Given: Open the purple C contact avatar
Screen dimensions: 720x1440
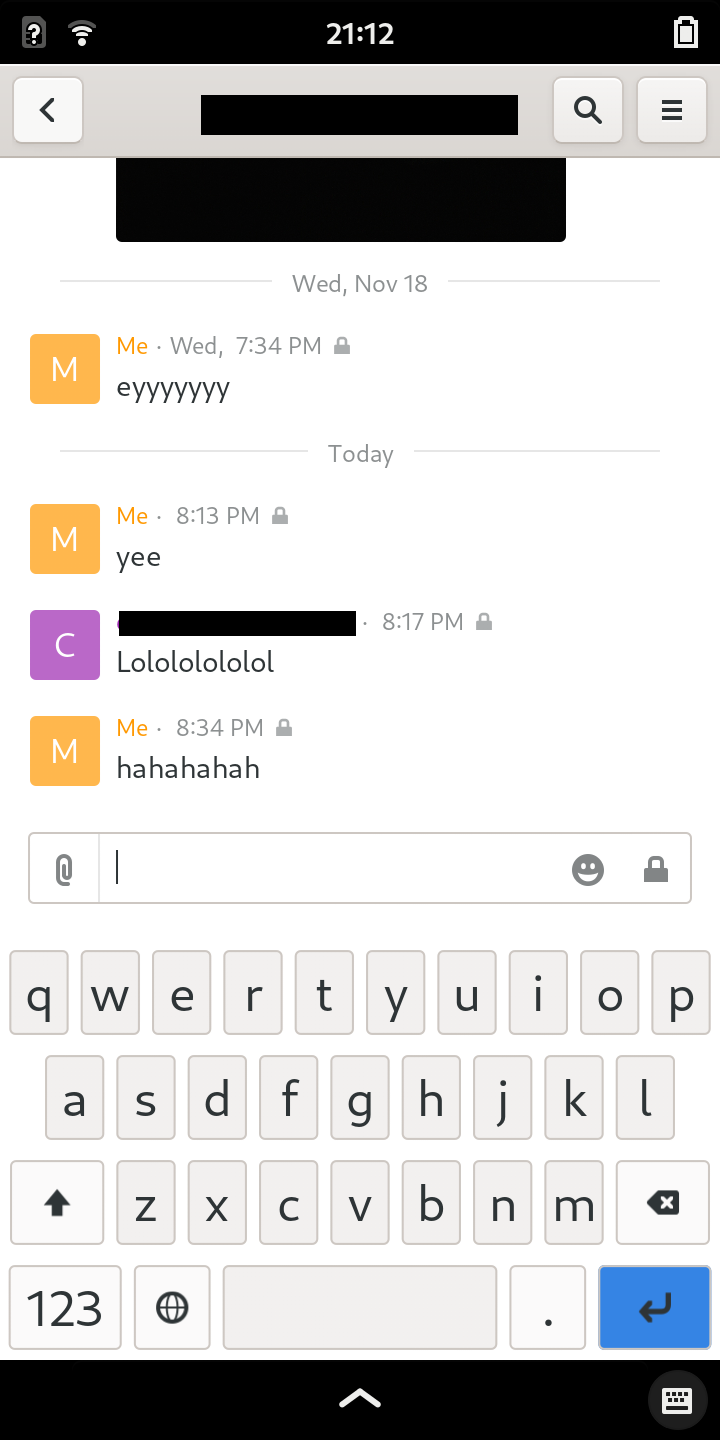Looking at the screenshot, I should point(65,644).
